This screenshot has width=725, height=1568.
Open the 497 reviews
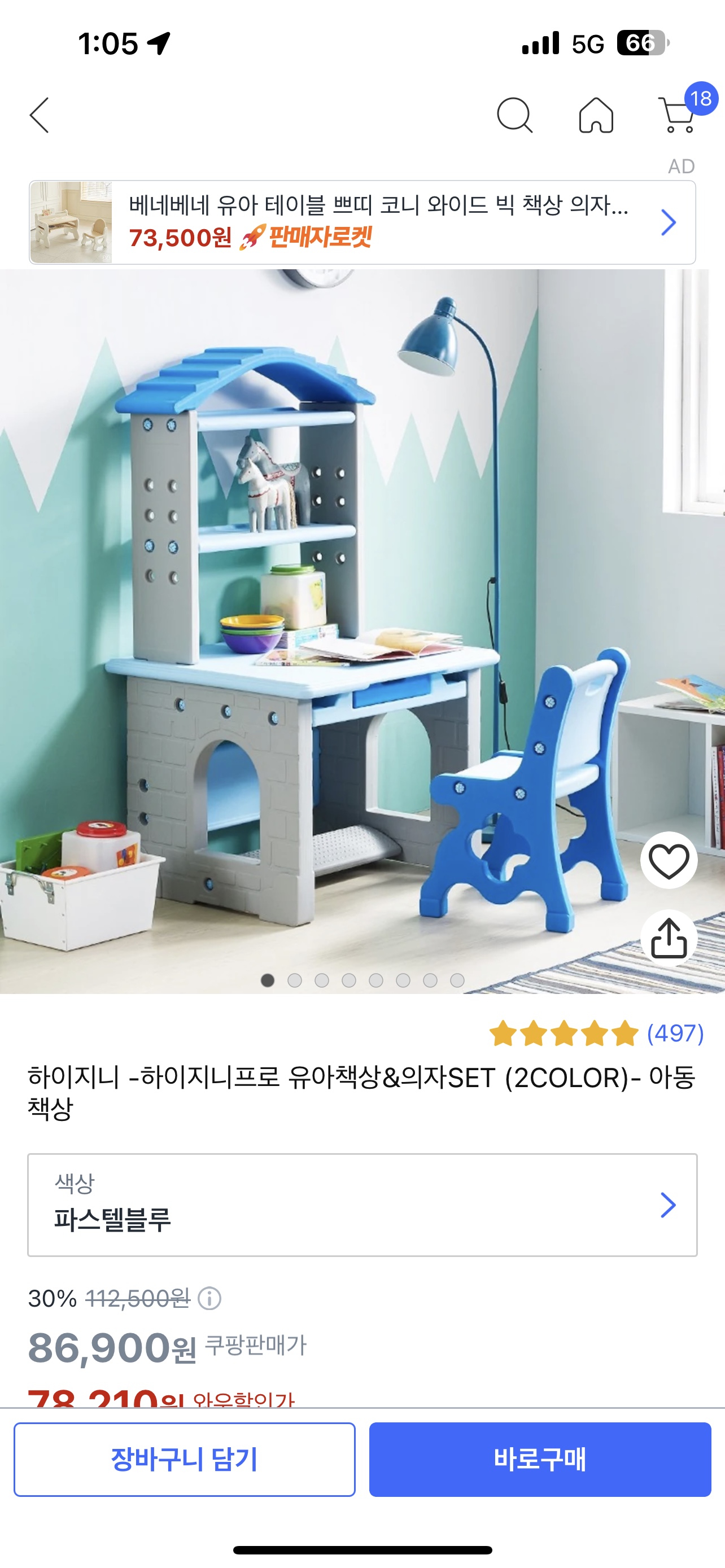point(675,1033)
